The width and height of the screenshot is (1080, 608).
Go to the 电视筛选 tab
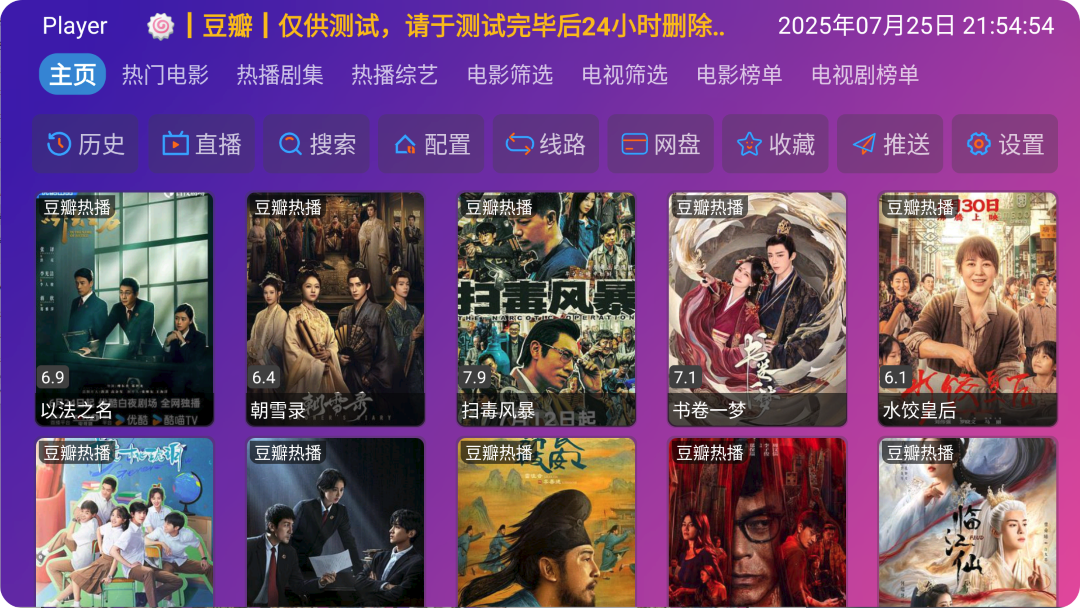point(625,75)
